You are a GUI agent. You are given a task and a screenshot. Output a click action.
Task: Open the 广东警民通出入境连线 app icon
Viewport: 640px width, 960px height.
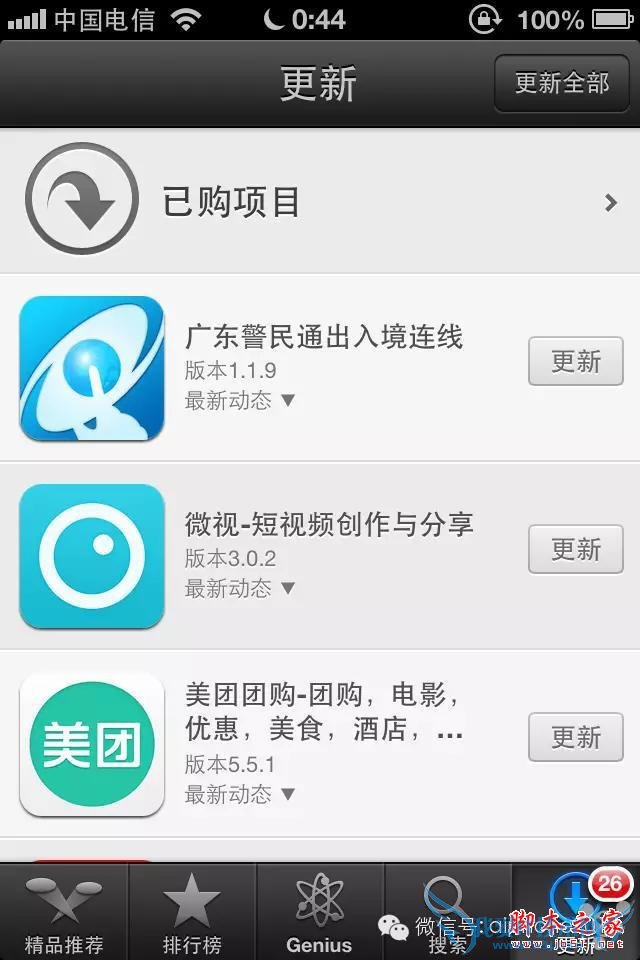tap(92, 367)
